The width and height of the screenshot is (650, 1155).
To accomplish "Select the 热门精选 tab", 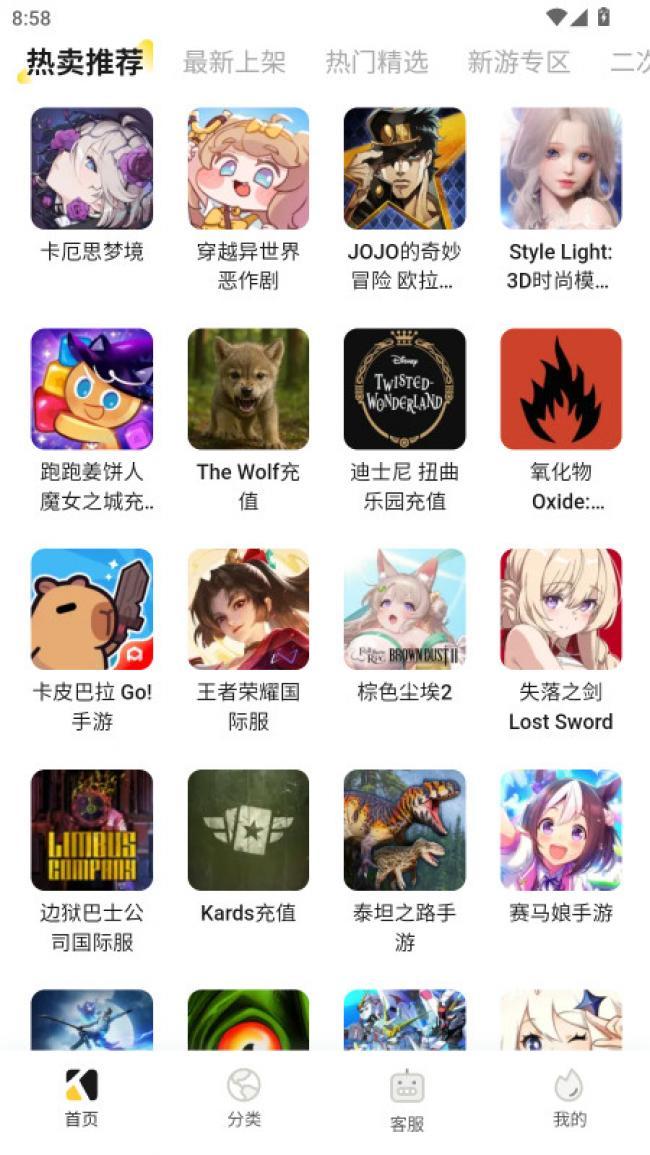I will (377, 62).
